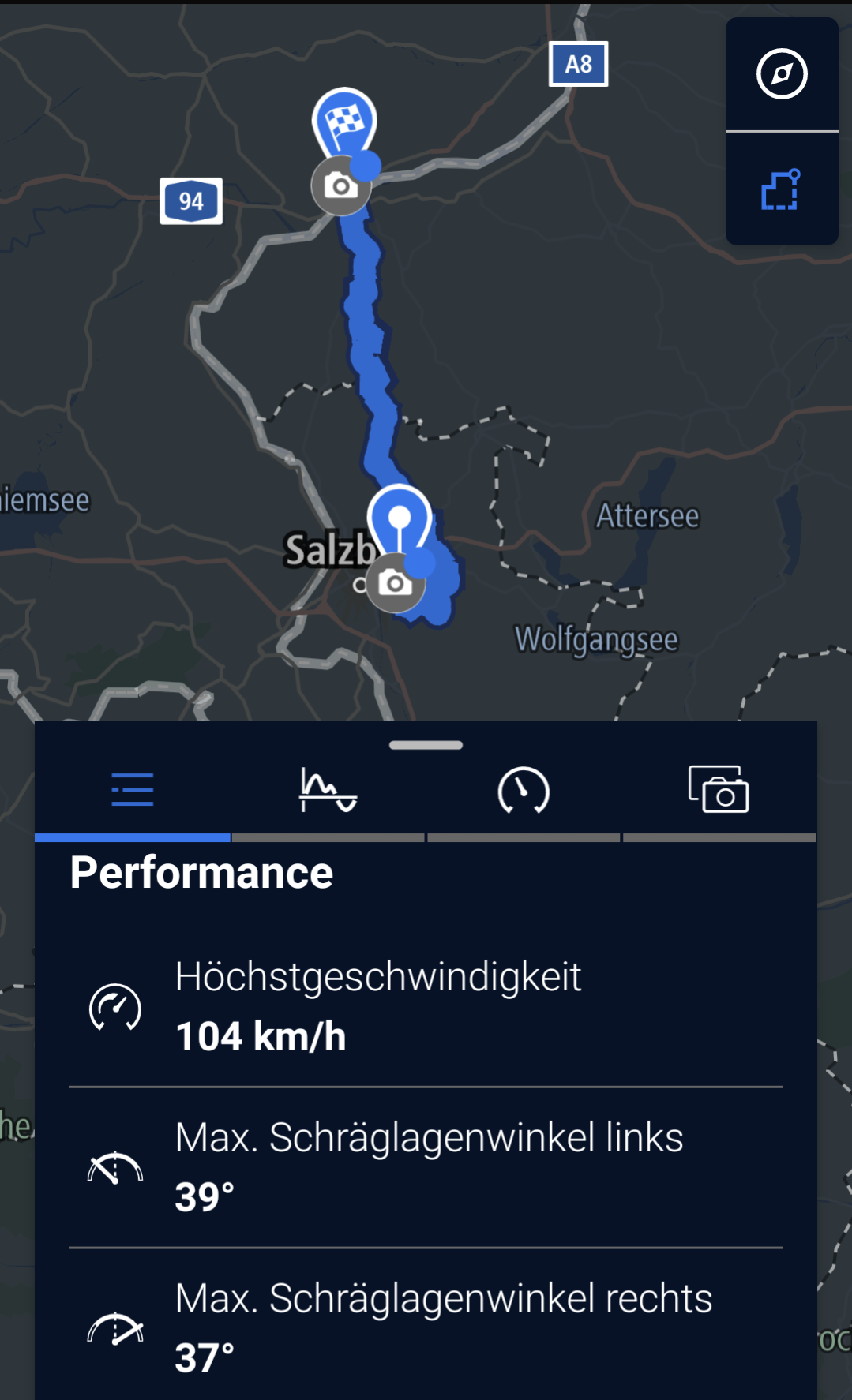Open the camera photo marker near Salzburg

click(x=395, y=584)
